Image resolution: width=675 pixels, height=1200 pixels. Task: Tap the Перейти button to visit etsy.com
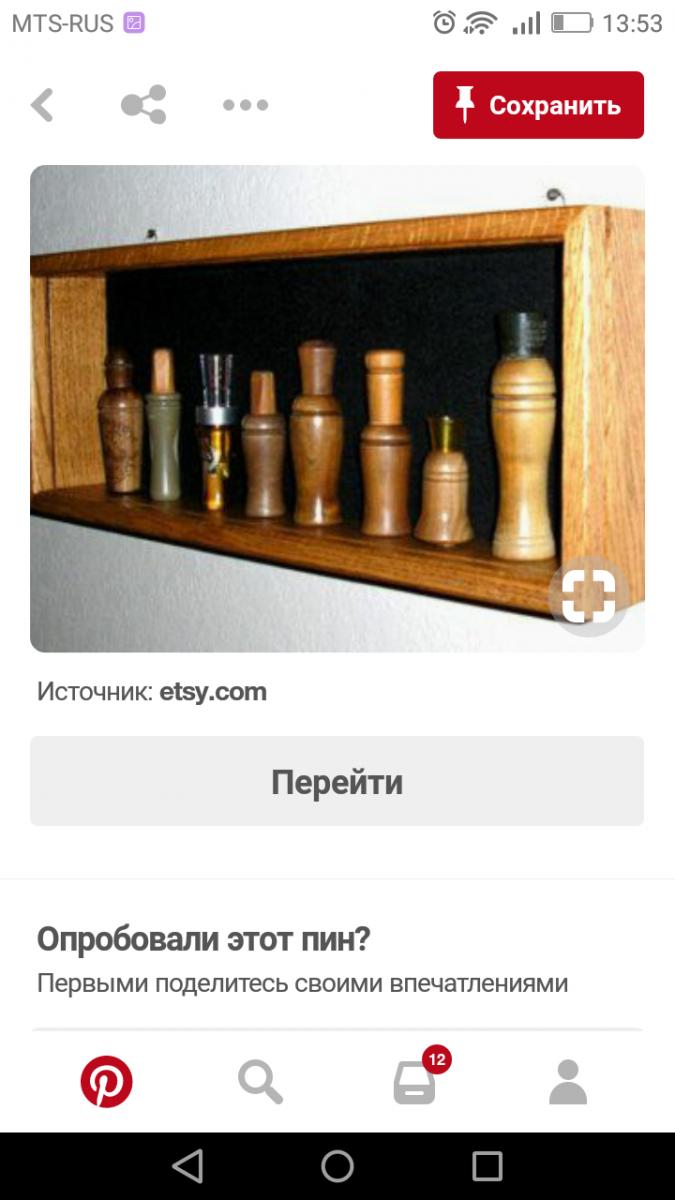click(x=337, y=781)
